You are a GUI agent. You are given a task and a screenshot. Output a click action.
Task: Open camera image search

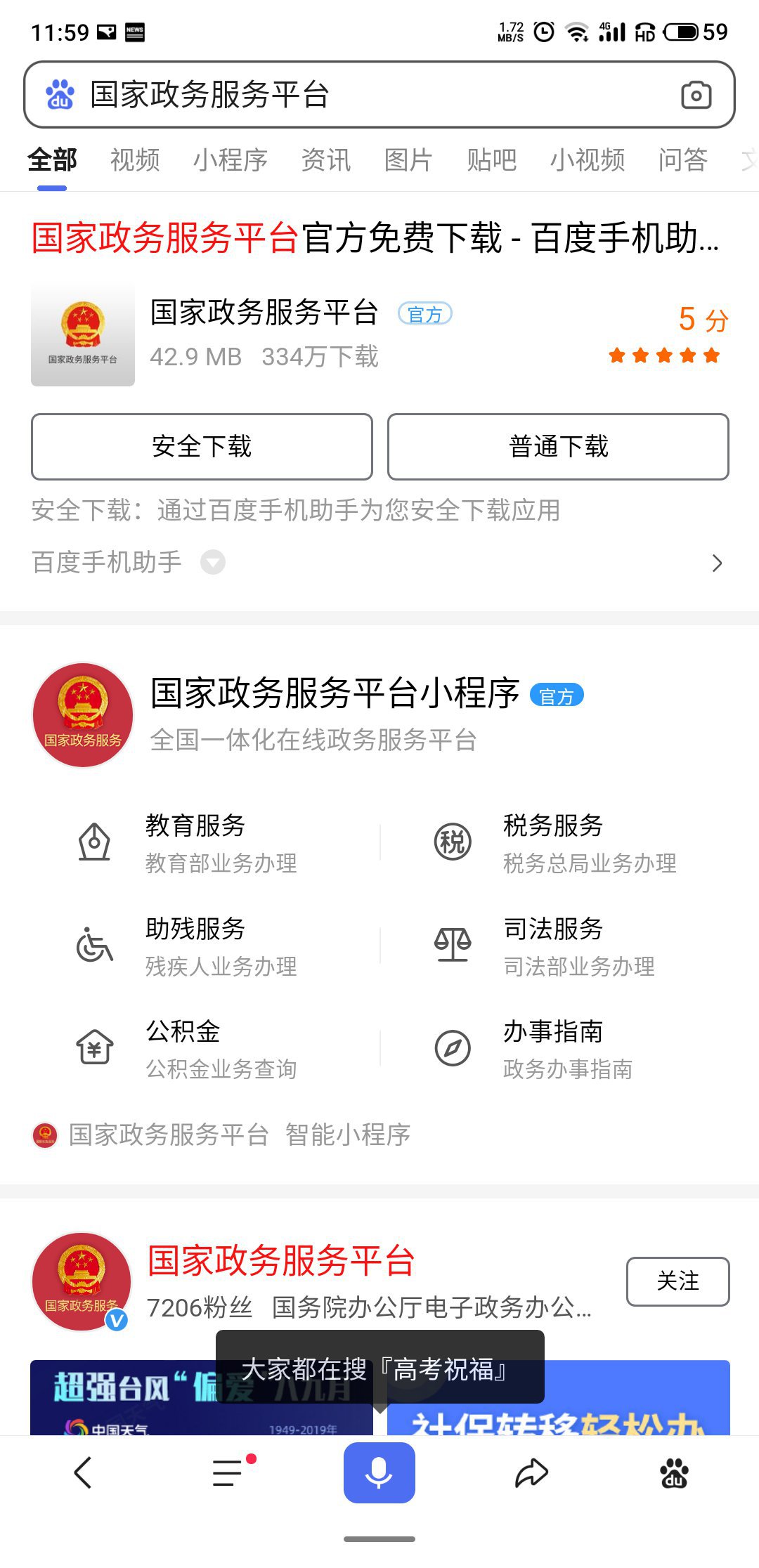coord(696,95)
